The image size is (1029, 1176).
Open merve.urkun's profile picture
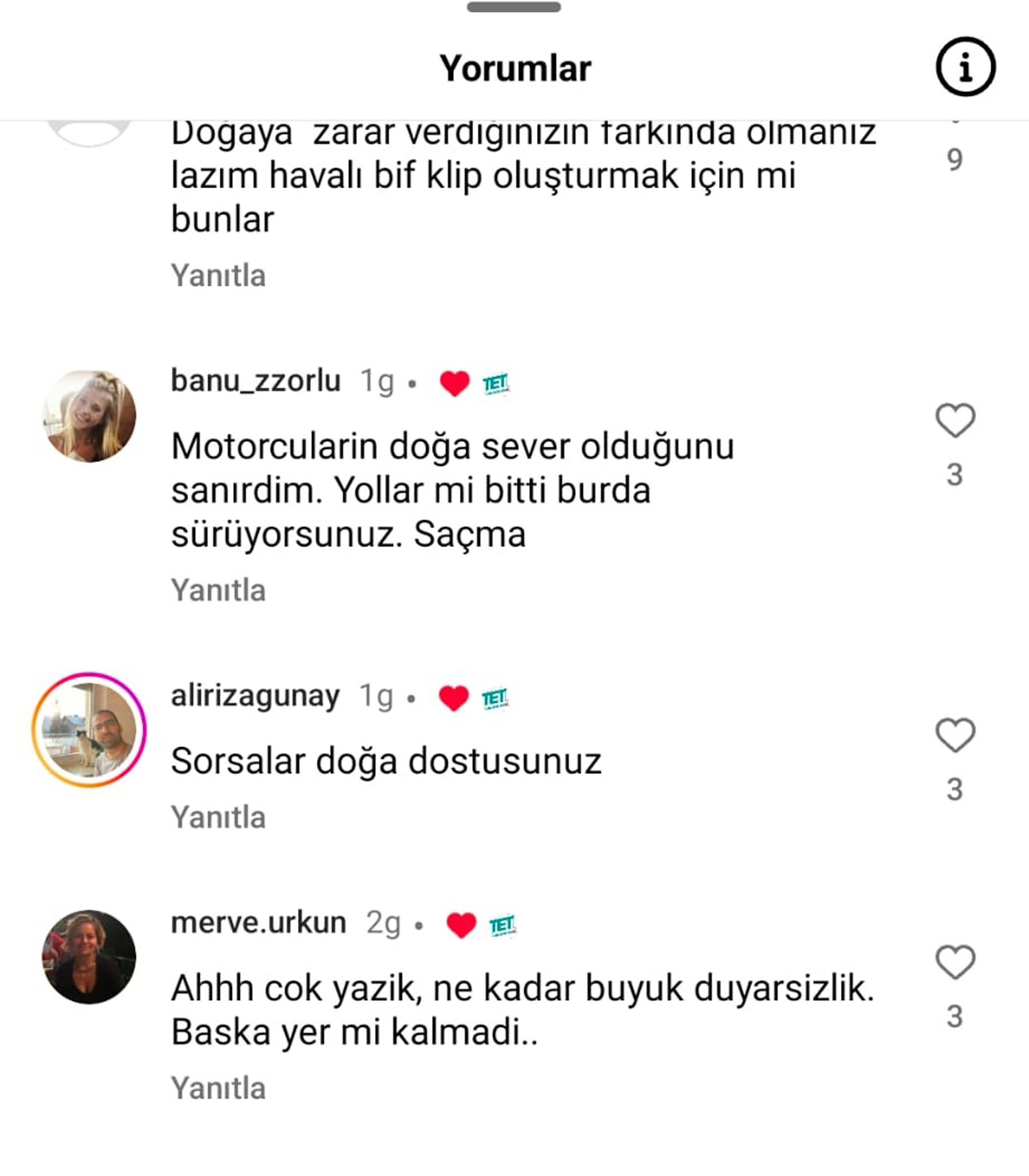click(89, 956)
